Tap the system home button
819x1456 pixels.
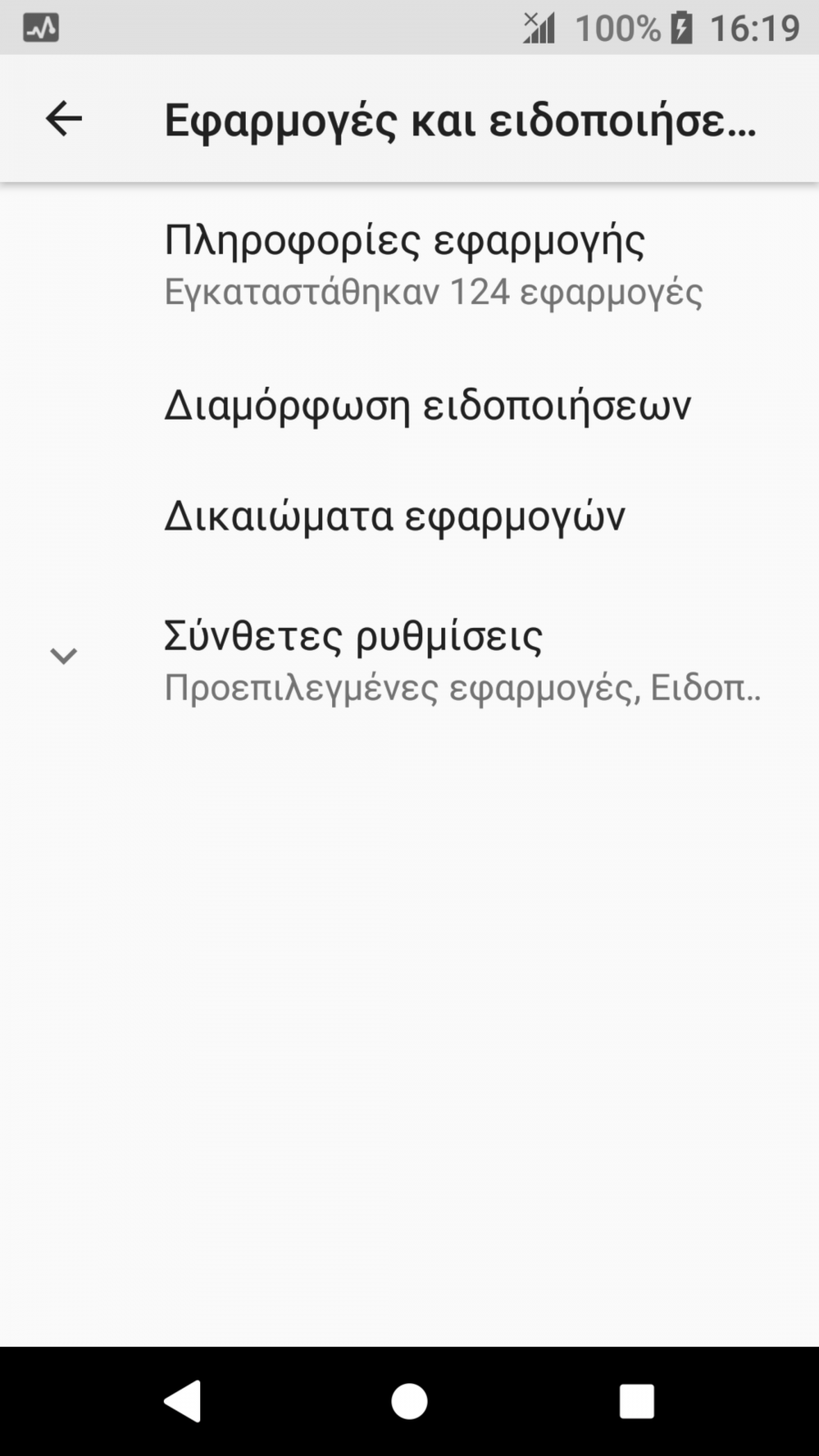point(409,1401)
